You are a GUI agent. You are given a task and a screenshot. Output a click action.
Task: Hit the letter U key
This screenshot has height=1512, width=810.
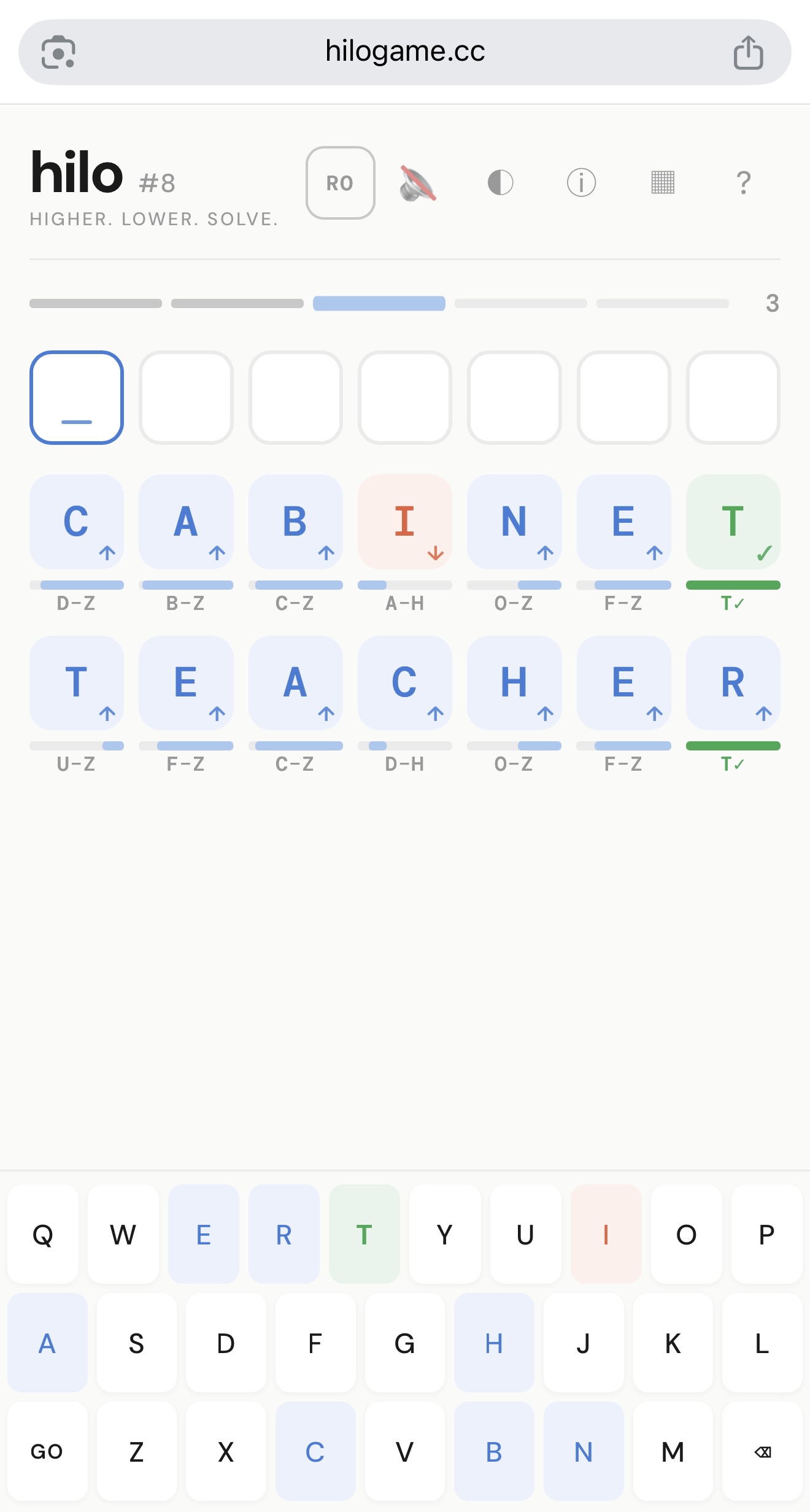(525, 1235)
